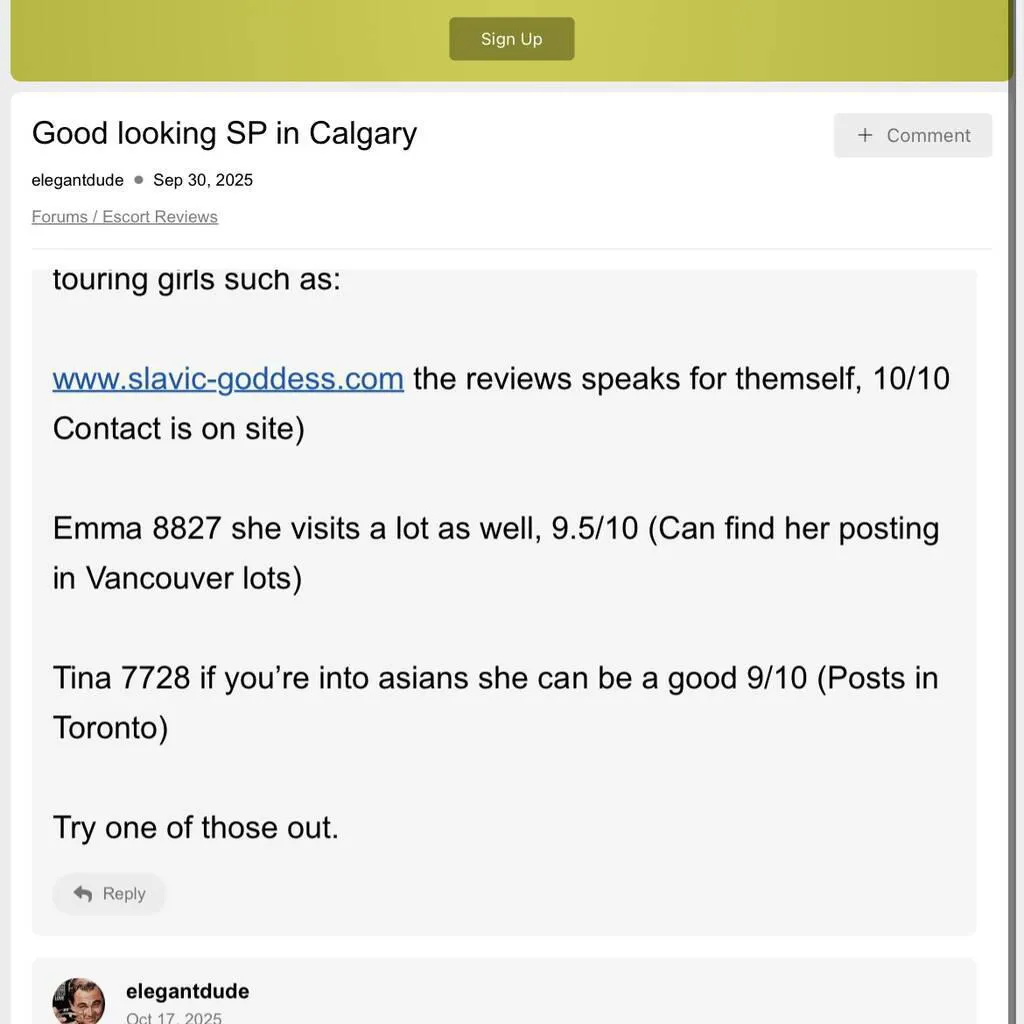Open the Forums / Escort Reviews breadcrumb link
The width and height of the screenshot is (1024, 1024).
[125, 217]
